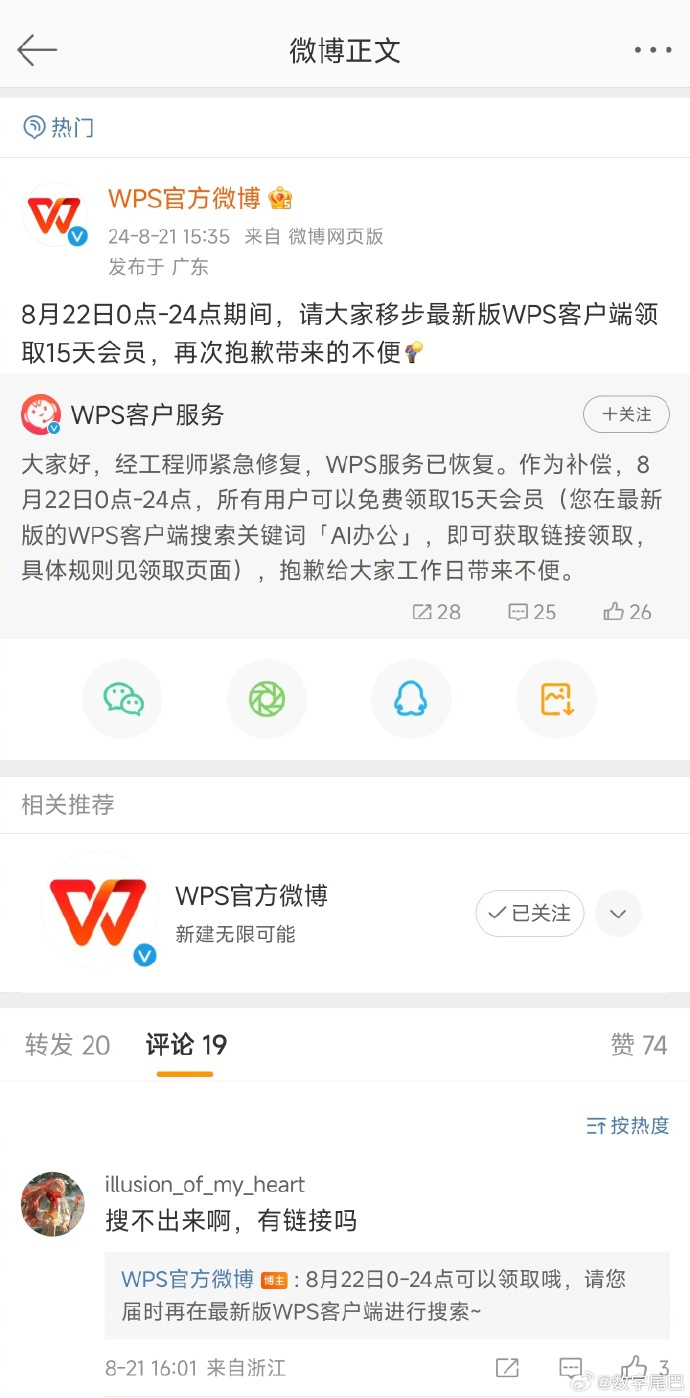Follow WPS客户服务 with 关注 button
The height and width of the screenshot is (1398, 690).
pyautogui.click(x=626, y=414)
